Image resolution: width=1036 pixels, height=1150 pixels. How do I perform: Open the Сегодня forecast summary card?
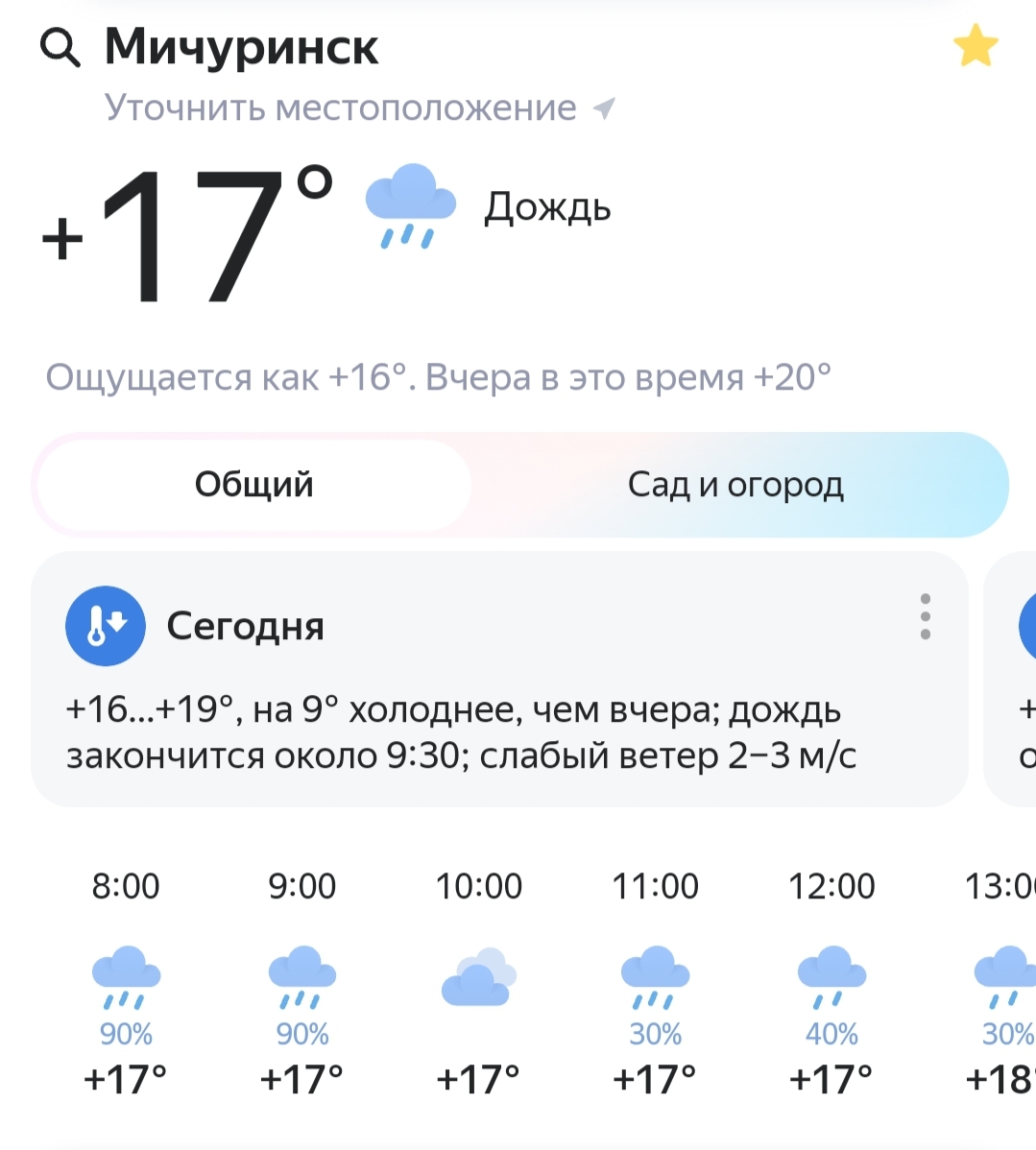tap(461, 710)
